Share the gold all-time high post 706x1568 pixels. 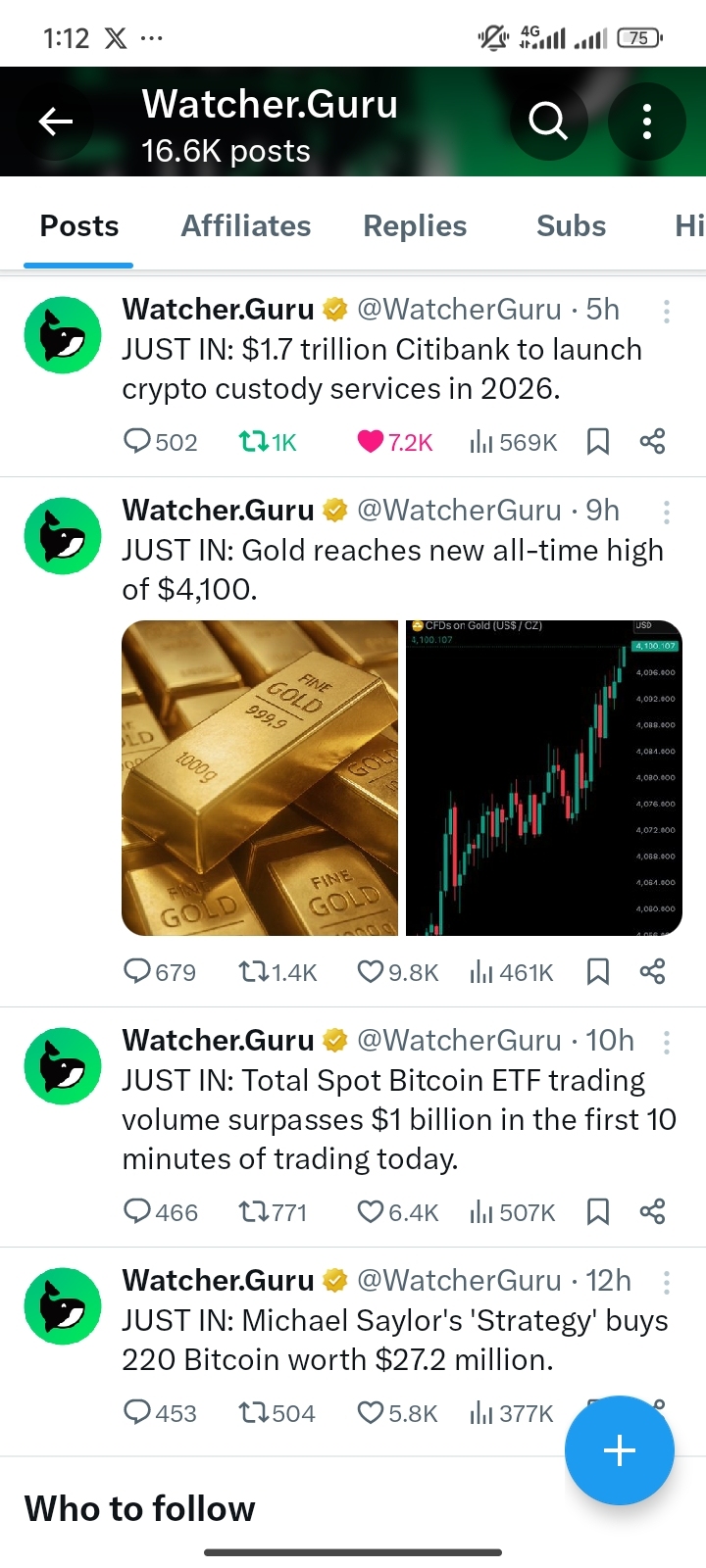(x=652, y=972)
